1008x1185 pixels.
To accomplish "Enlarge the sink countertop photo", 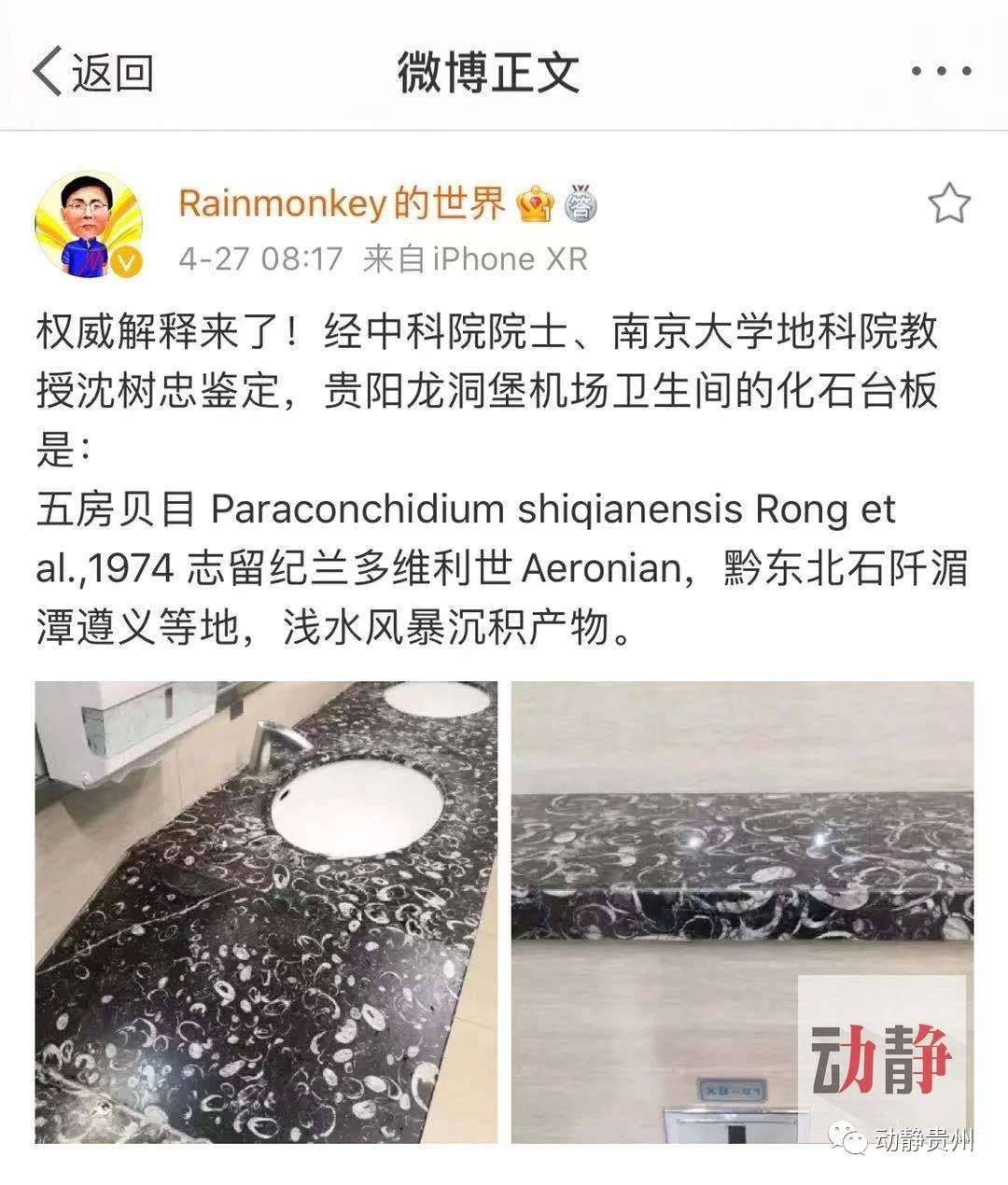I will (x=266, y=912).
